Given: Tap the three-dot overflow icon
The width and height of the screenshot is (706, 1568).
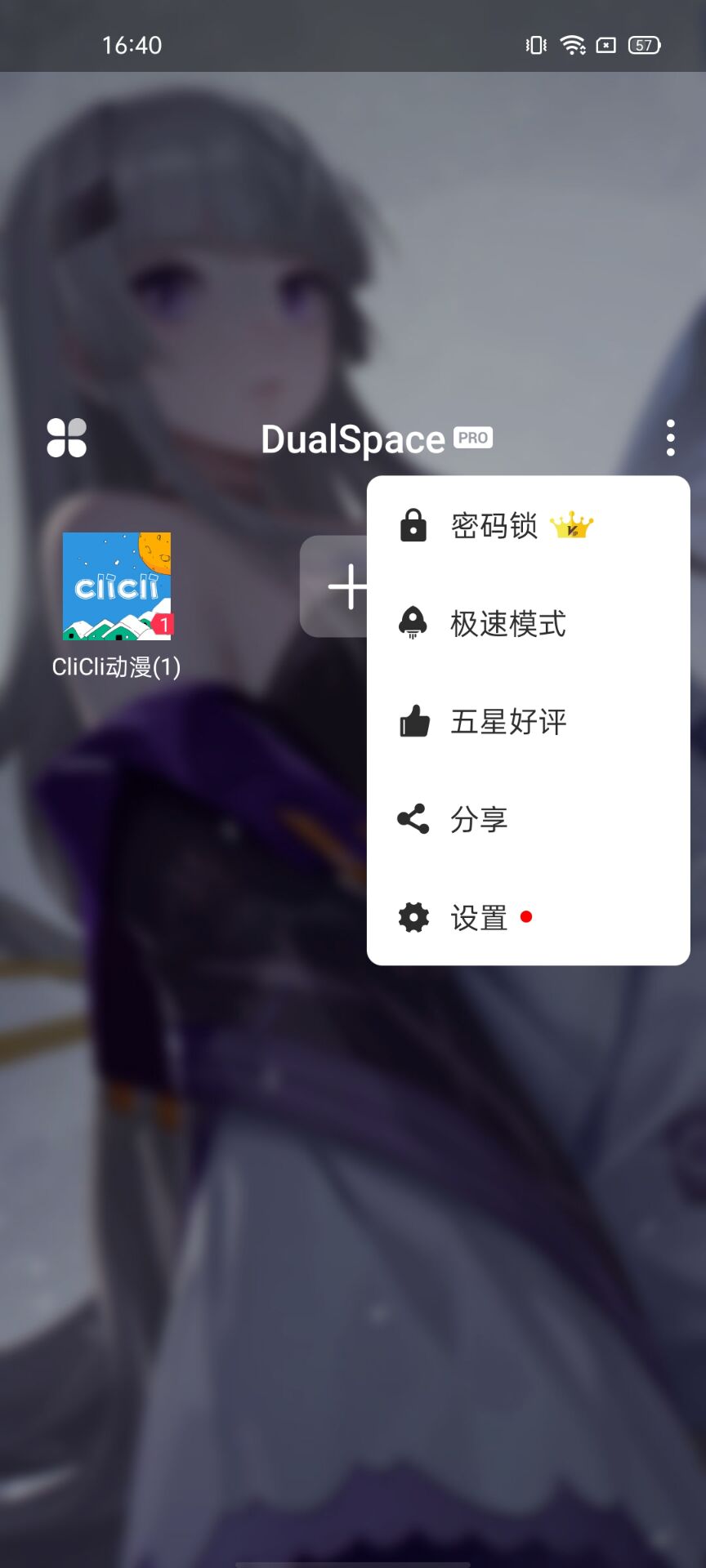Looking at the screenshot, I should tap(670, 439).
